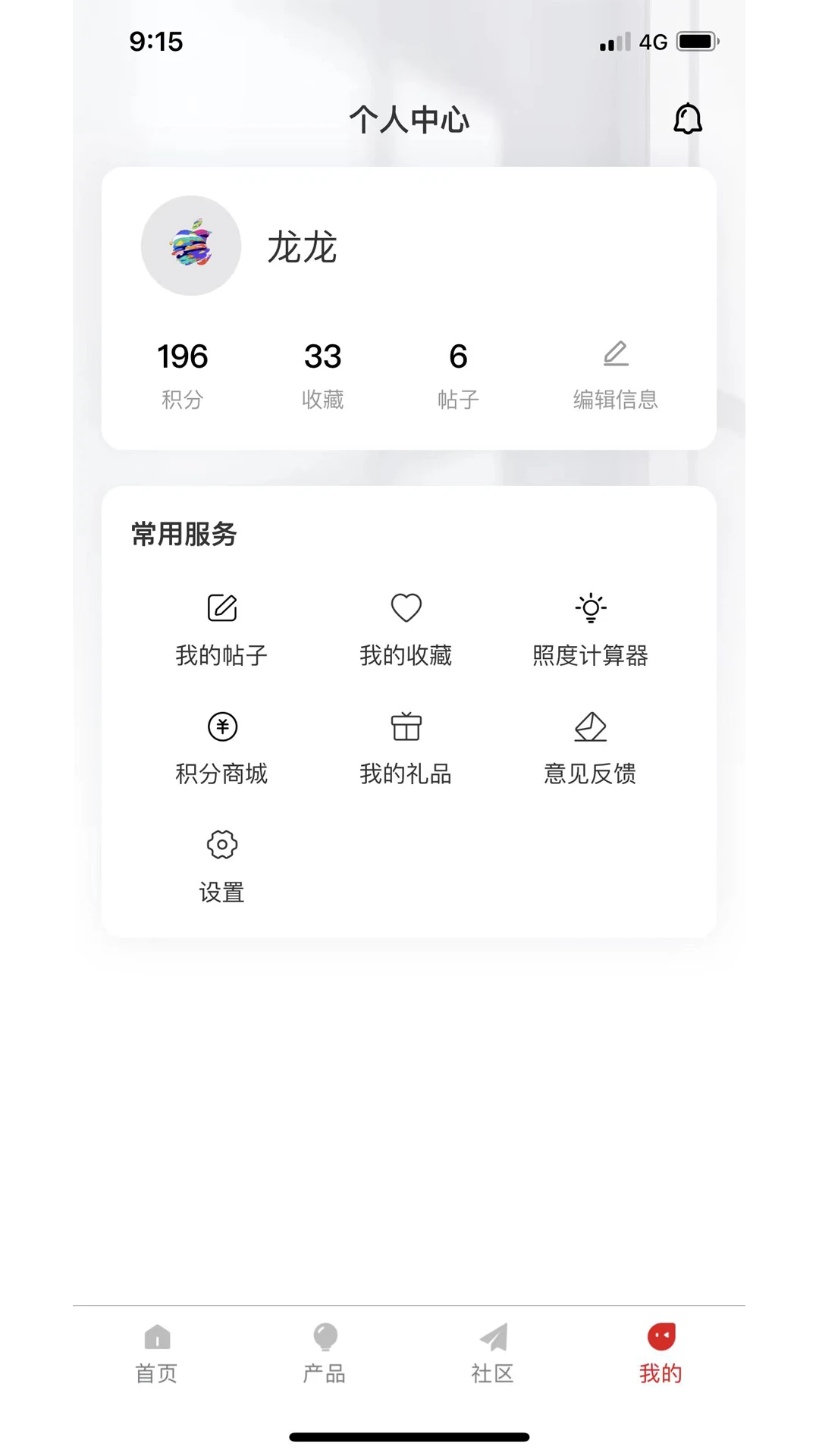Screen dimensions: 819x1456
Task: Tap the colorful apple avatar
Action: (x=191, y=245)
